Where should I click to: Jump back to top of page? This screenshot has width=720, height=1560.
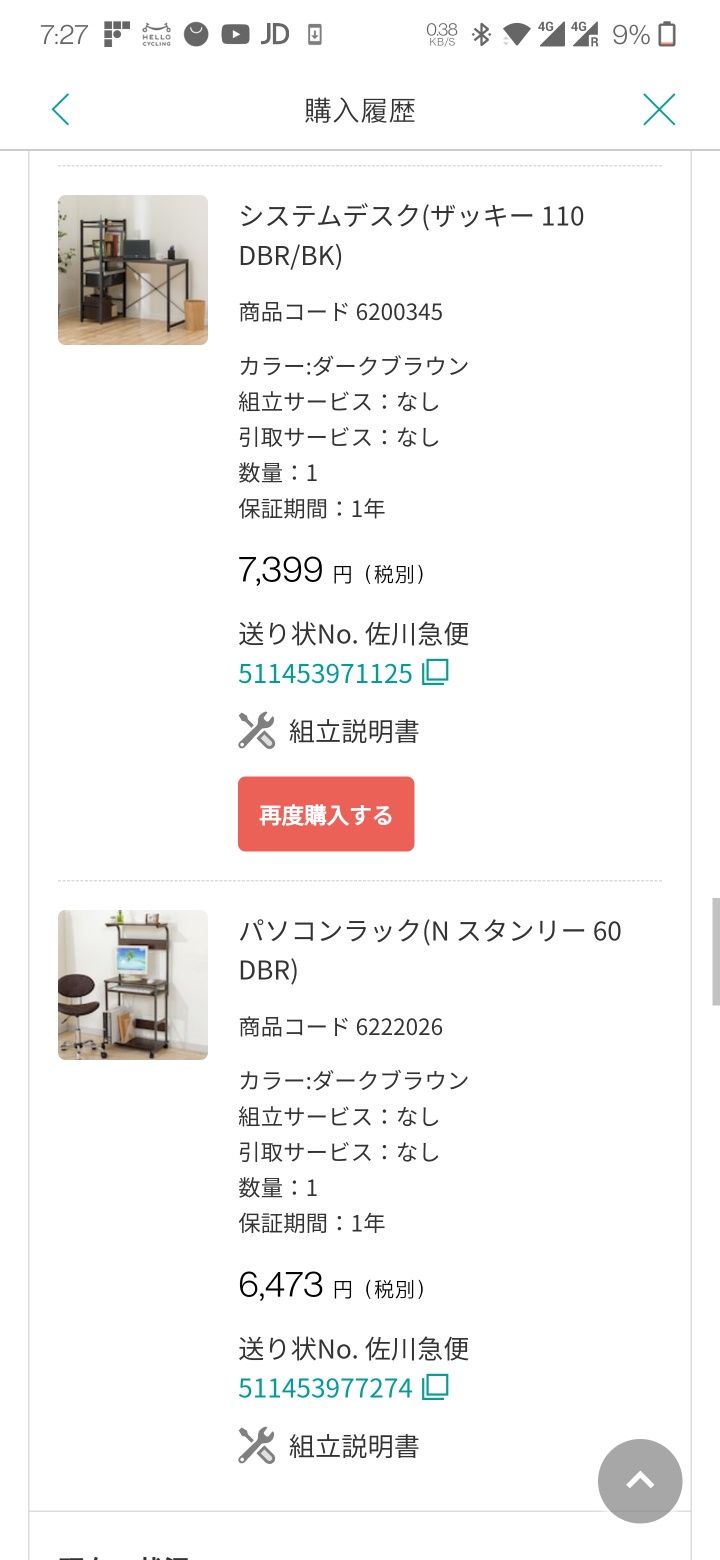(x=640, y=1481)
